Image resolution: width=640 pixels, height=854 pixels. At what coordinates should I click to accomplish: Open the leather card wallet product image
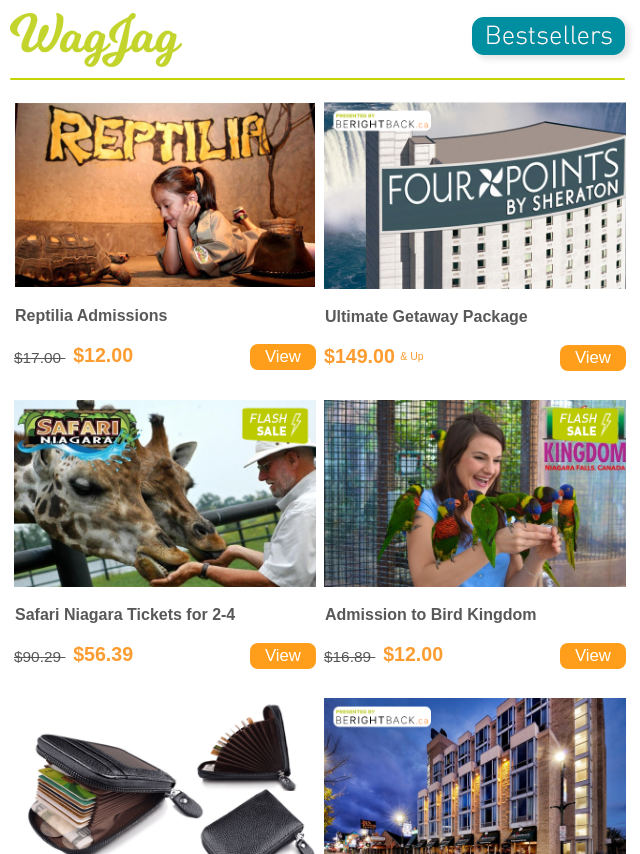click(165, 777)
